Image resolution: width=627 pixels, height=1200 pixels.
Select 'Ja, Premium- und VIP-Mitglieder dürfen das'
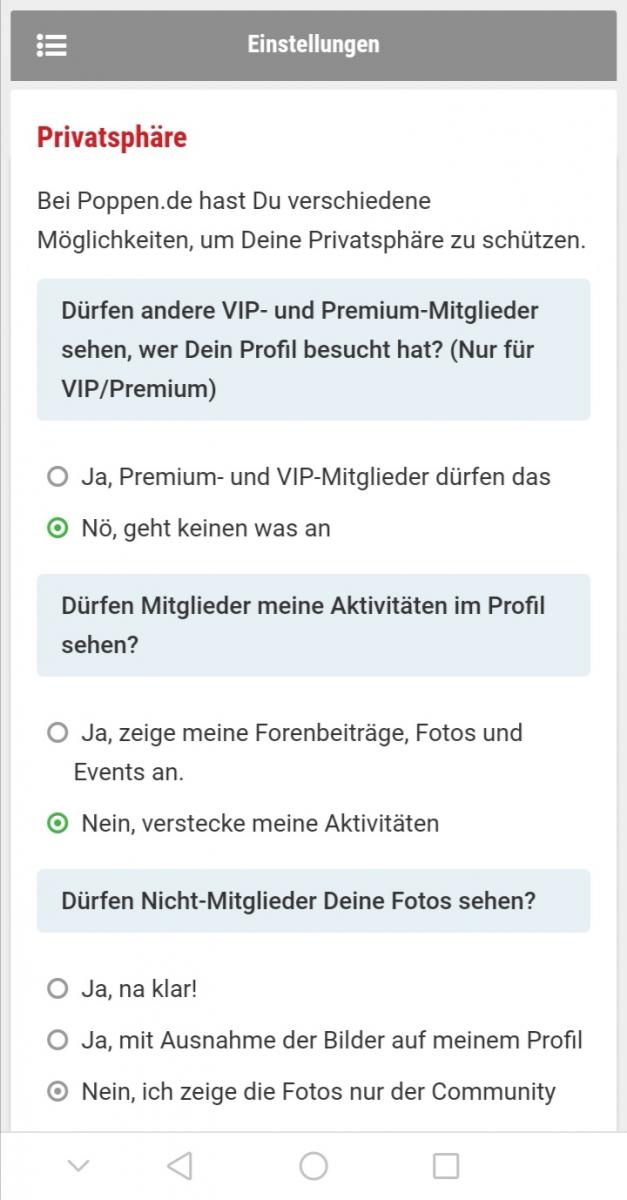[58, 477]
